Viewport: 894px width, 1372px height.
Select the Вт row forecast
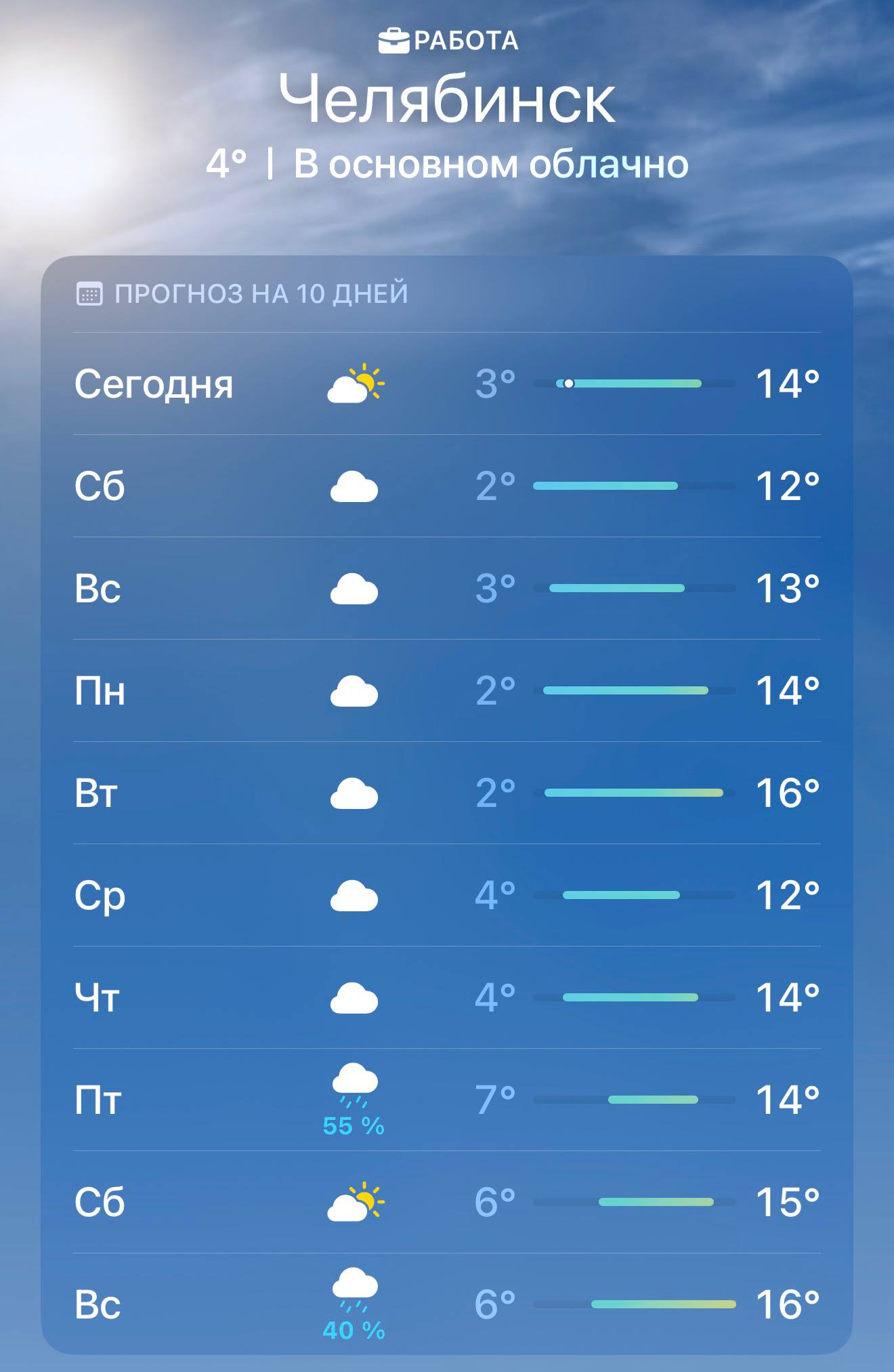pyautogui.click(x=447, y=793)
